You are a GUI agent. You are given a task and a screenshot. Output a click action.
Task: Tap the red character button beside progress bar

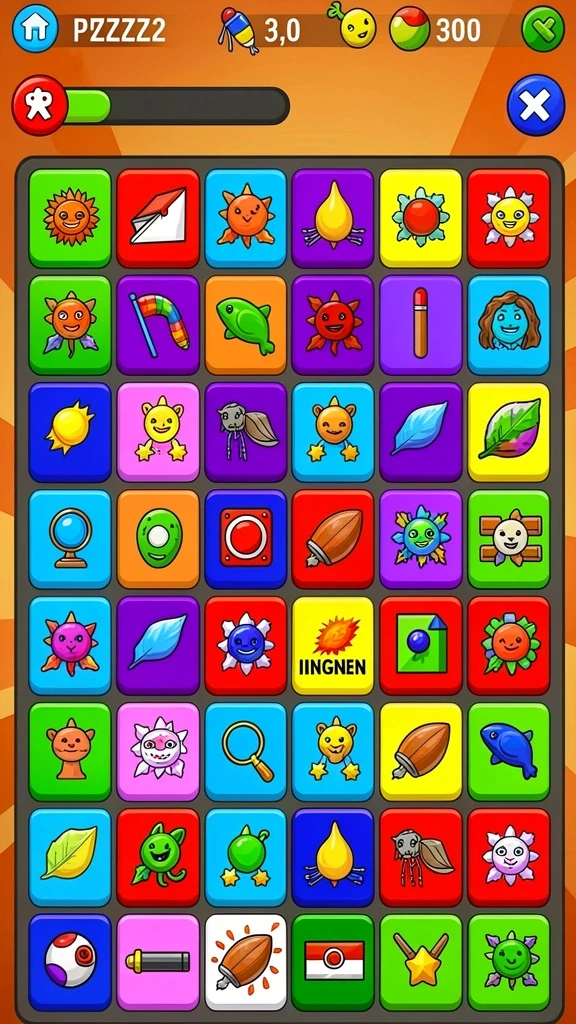point(39,105)
